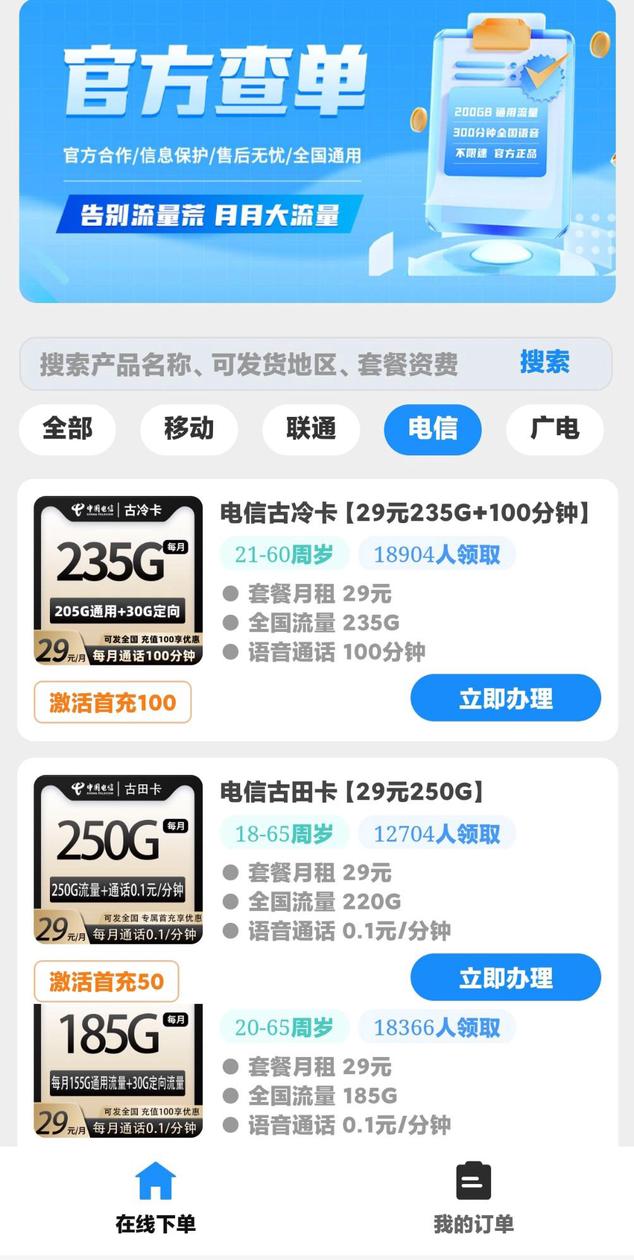Tap 立即办理 for 电信古田卡
The width and height of the screenshot is (634, 1260).
click(505, 977)
